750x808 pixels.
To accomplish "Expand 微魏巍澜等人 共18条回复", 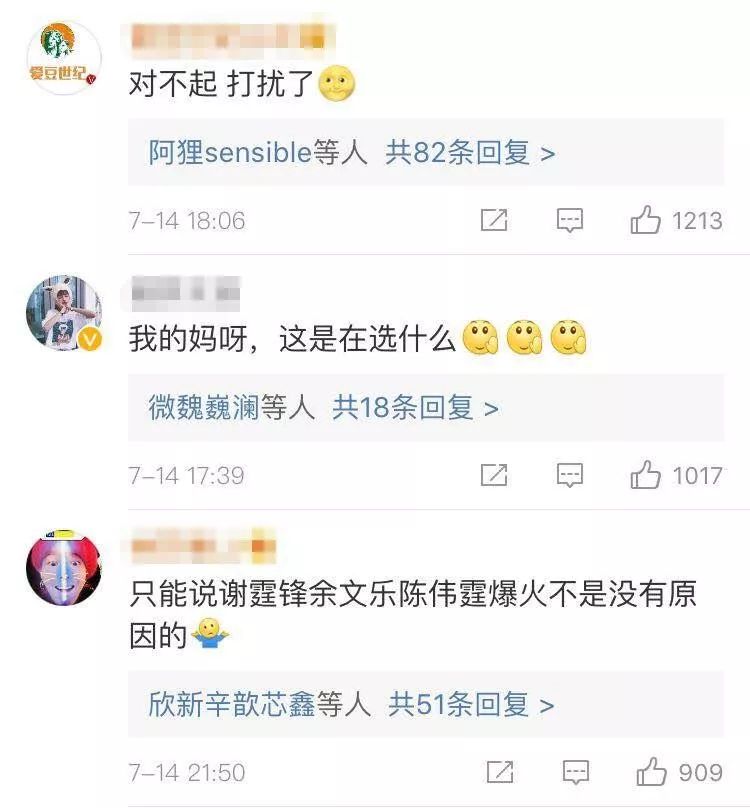I will 324,408.
